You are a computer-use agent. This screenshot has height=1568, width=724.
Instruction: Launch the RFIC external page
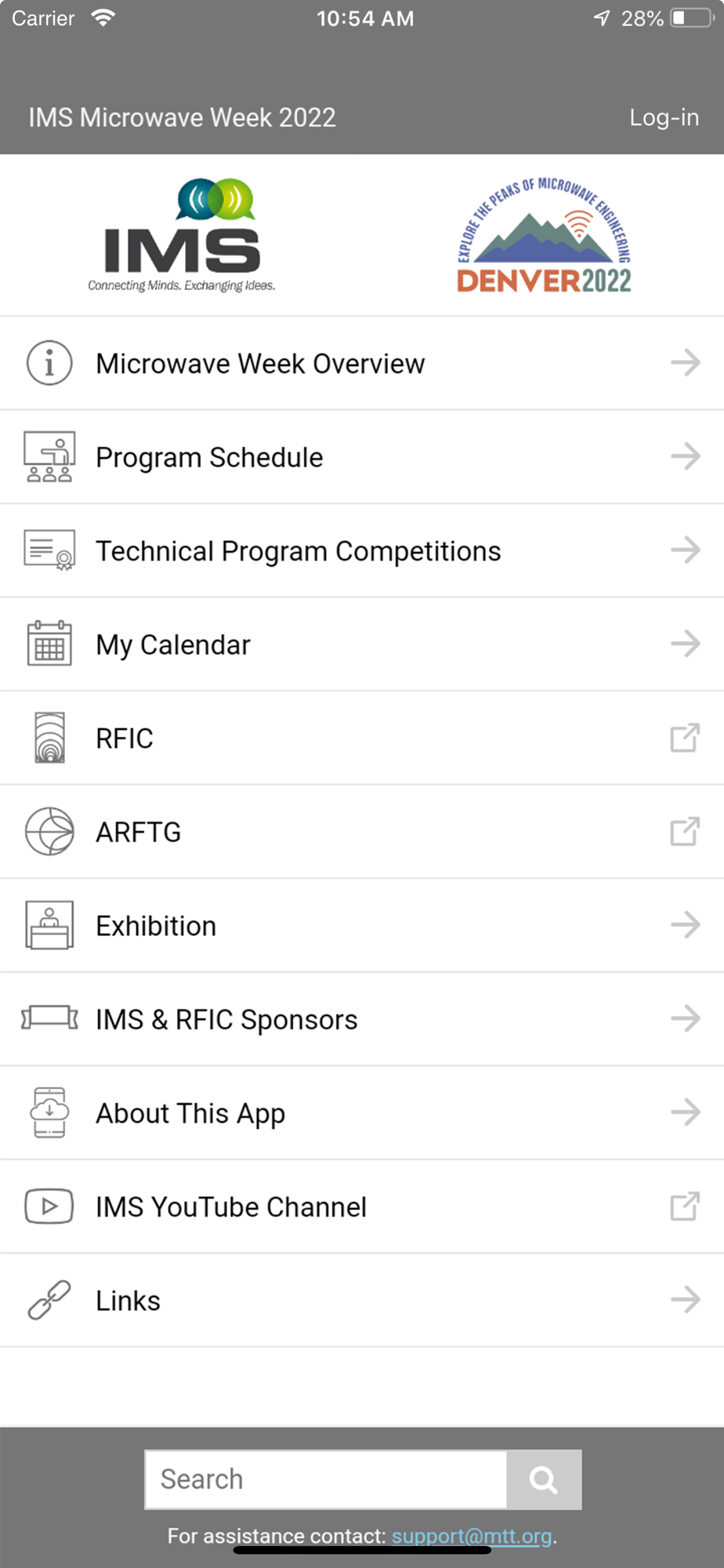[x=360, y=739]
